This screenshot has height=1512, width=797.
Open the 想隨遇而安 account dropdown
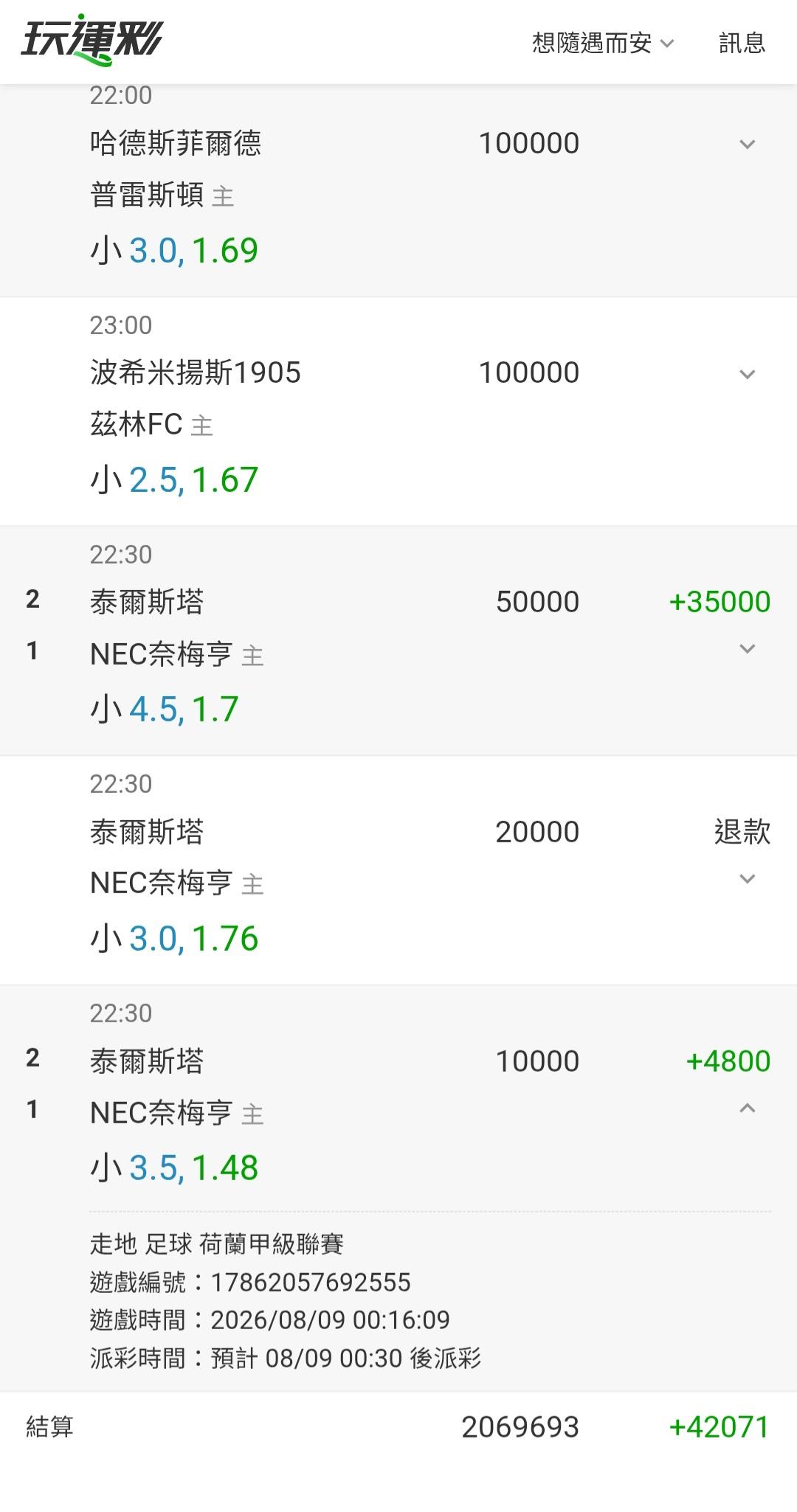(603, 43)
